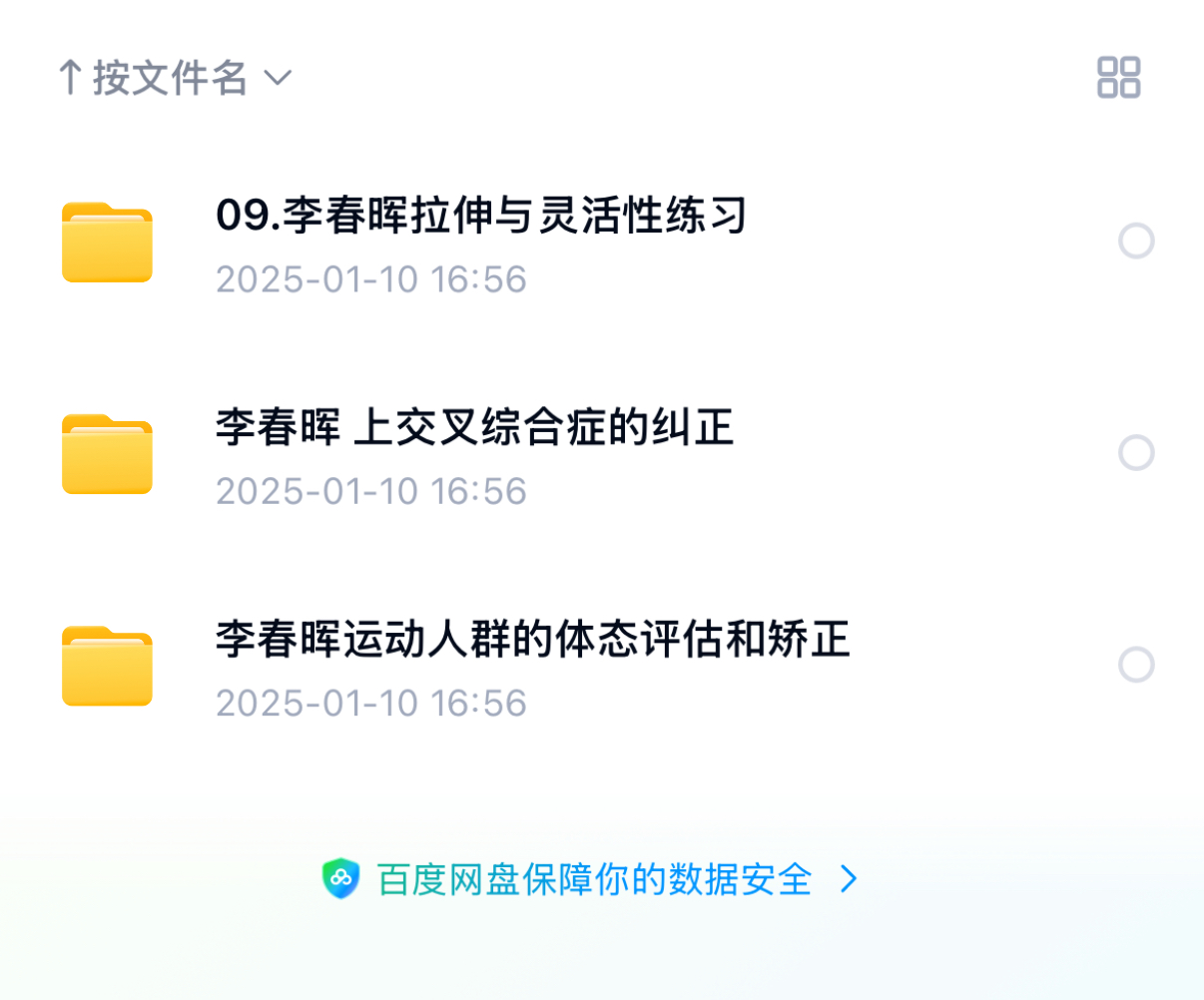Open 百度网盘保障你的数据安全 link
1204x1000 pixels.
coord(591,879)
